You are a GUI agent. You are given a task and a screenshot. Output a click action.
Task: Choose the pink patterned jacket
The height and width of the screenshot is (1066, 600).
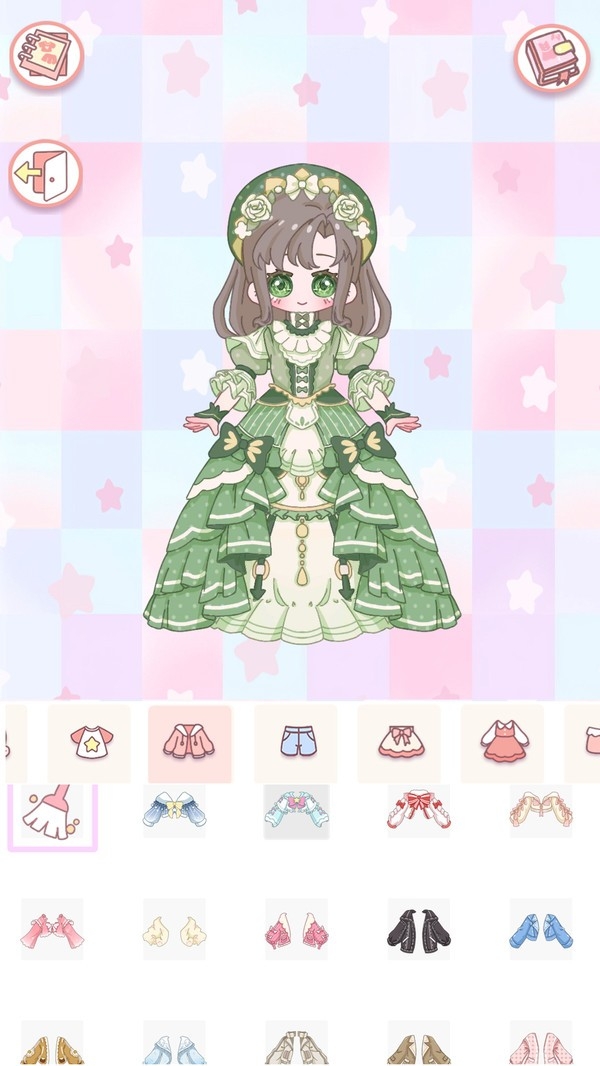coord(296,930)
